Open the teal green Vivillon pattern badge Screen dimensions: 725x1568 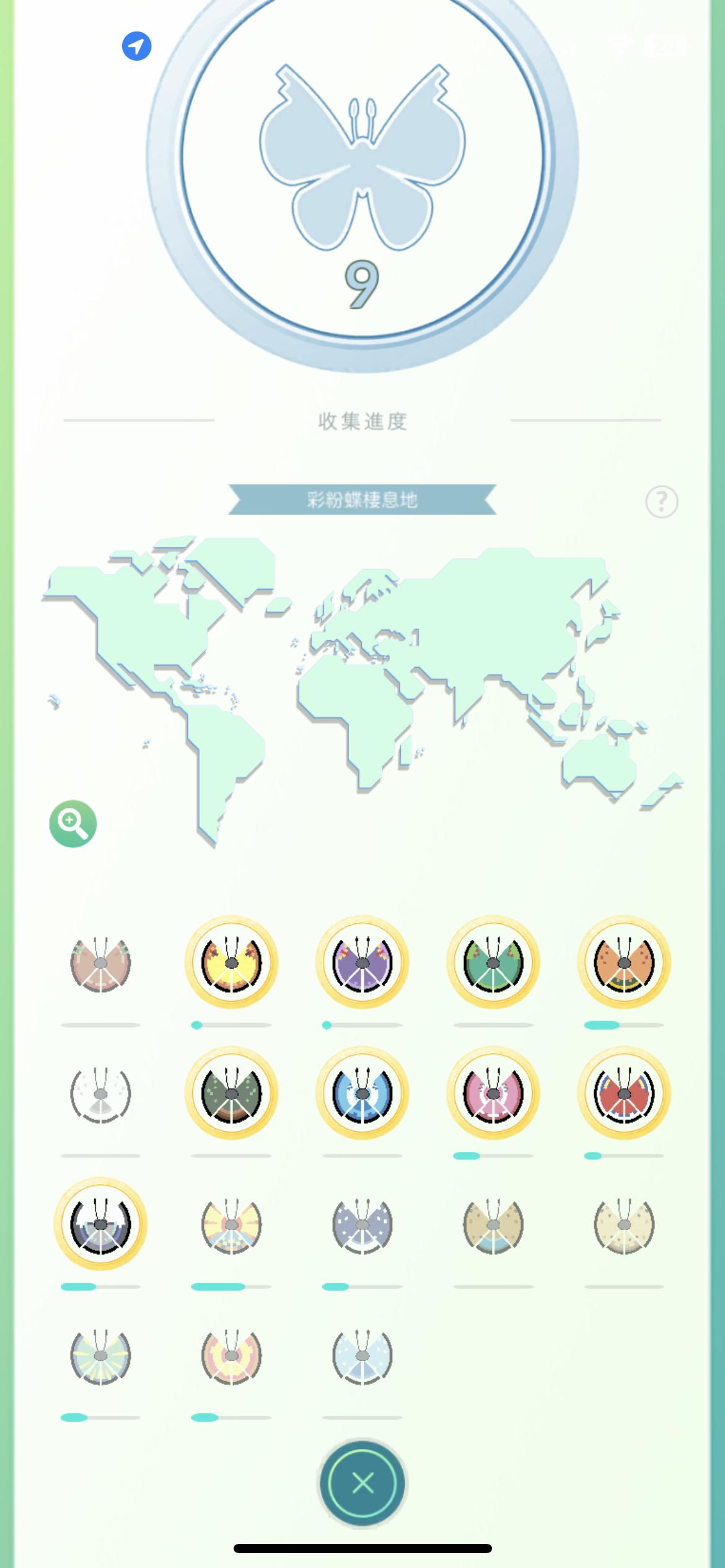(493, 962)
